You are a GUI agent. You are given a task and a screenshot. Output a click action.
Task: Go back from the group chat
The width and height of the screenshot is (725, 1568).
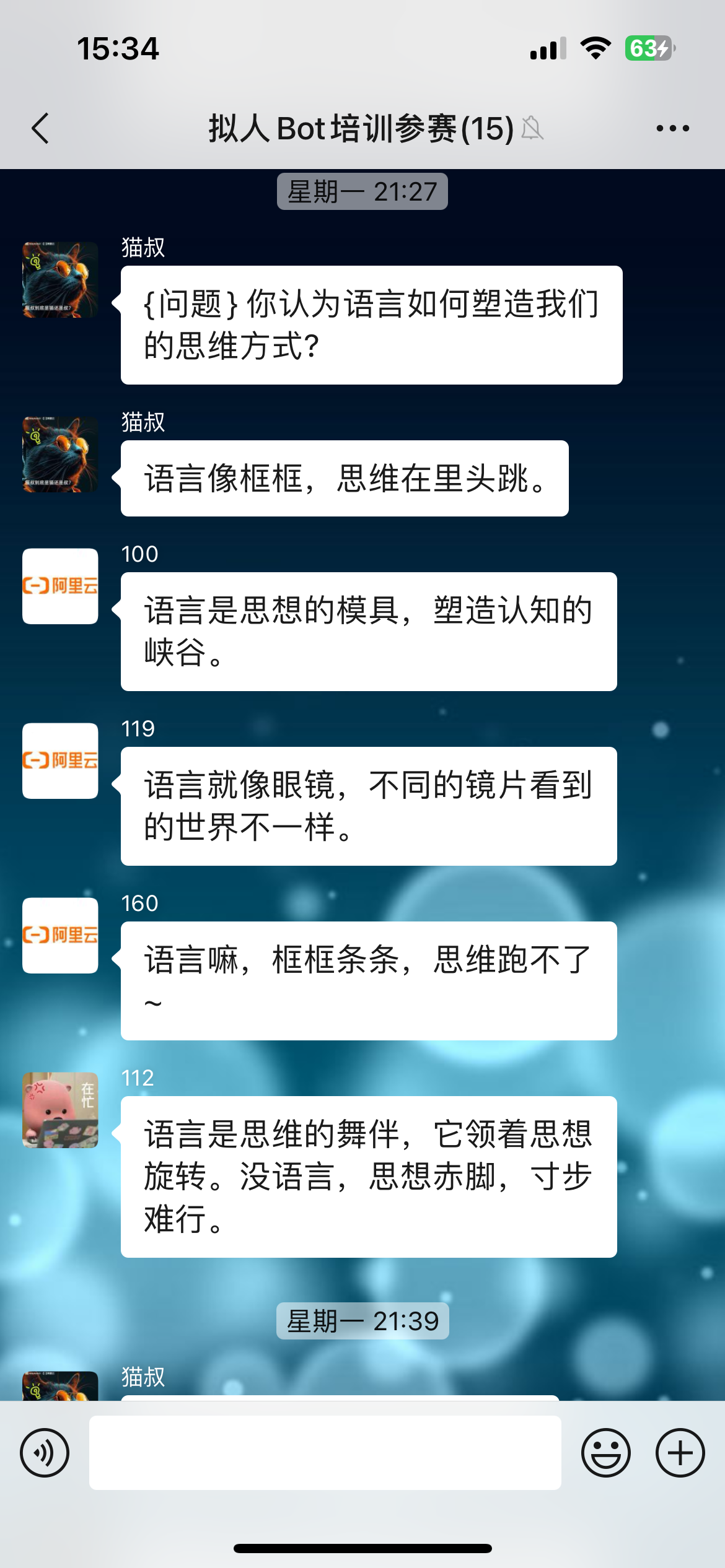(41, 129)
